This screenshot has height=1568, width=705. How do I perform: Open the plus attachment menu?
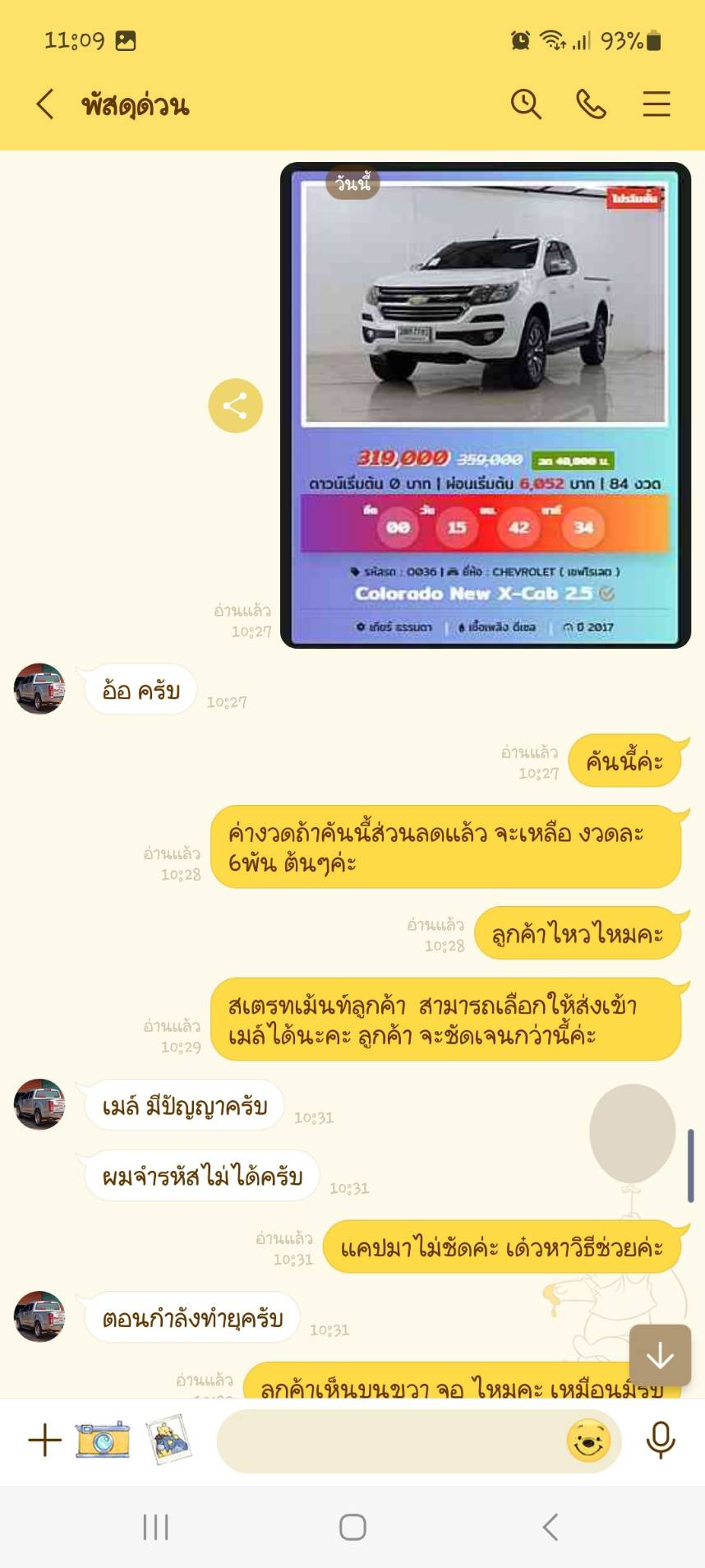pos(44,1441)
